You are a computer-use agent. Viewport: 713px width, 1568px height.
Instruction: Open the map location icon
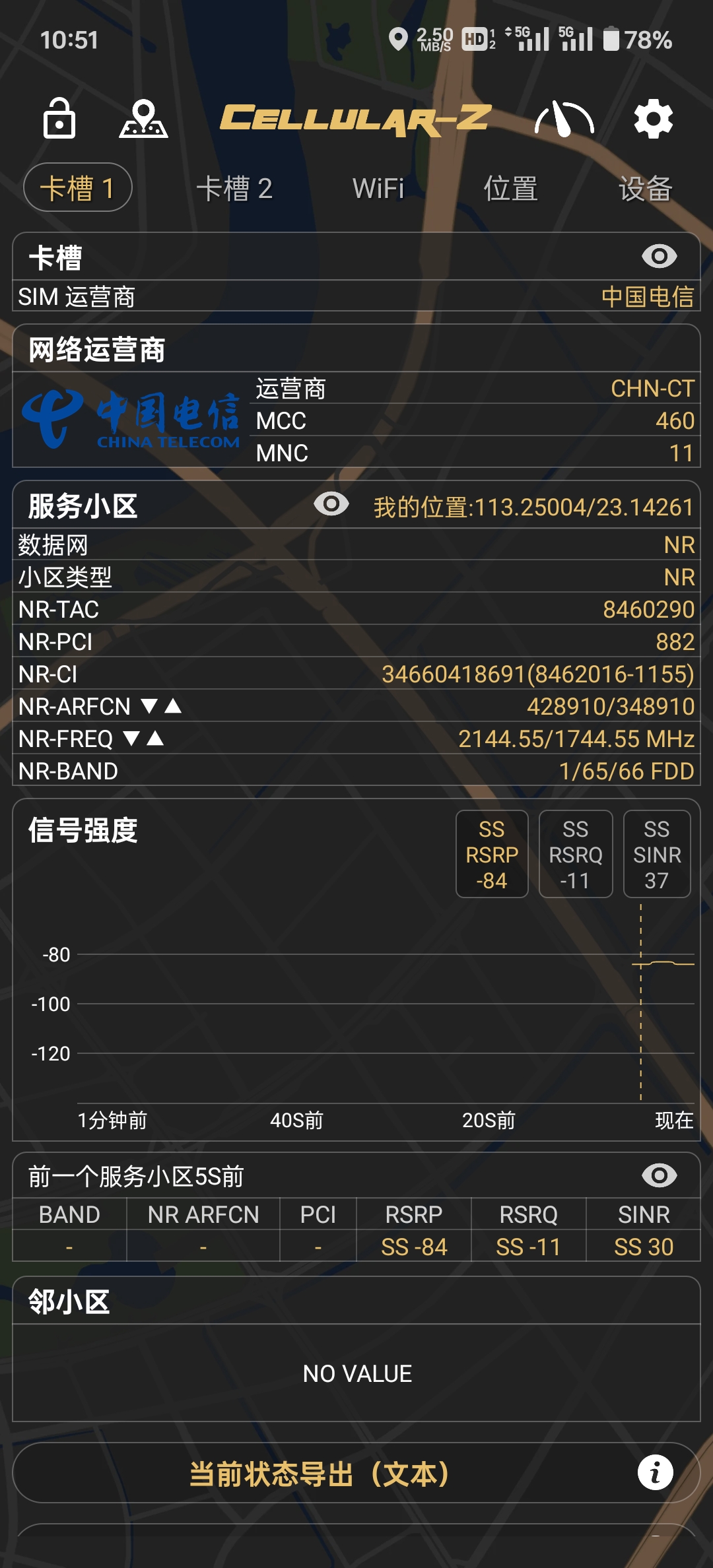pyautogui.click(x=143, y=119)
